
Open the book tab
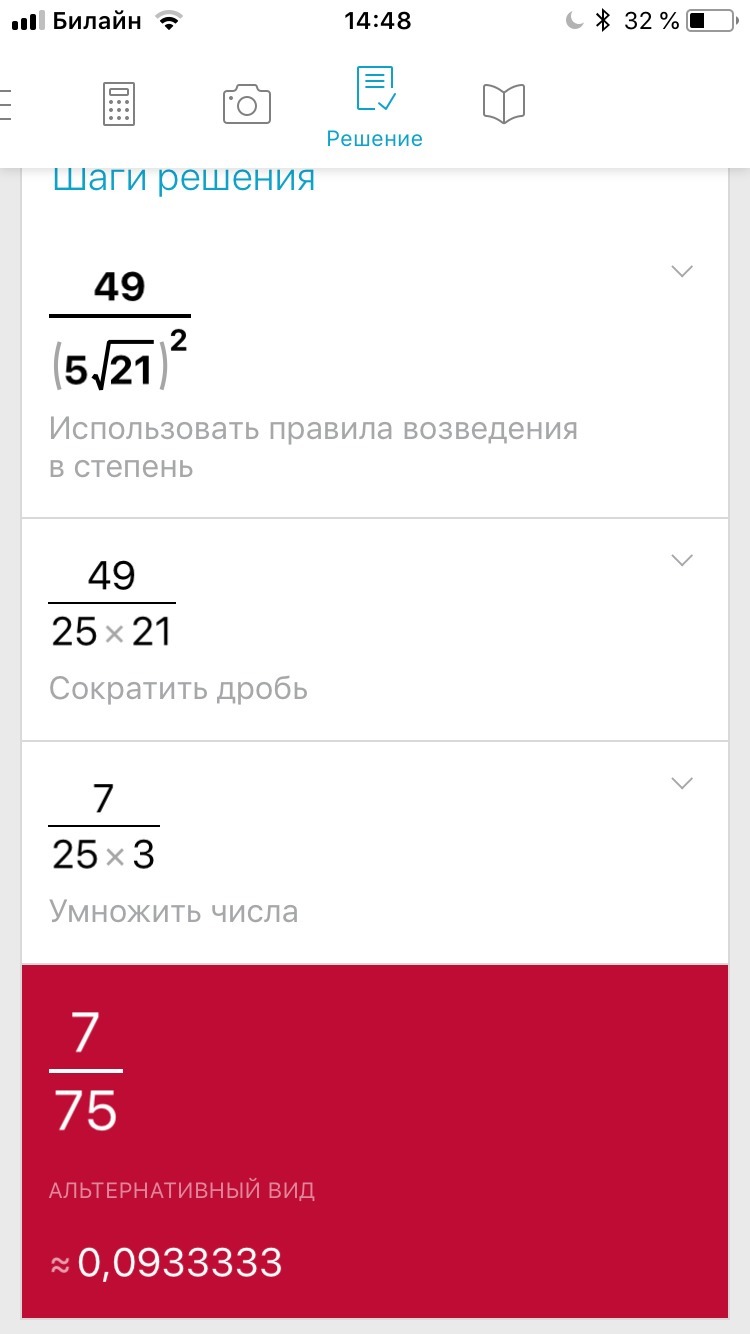pyautogui.click(x=504, y=104)
